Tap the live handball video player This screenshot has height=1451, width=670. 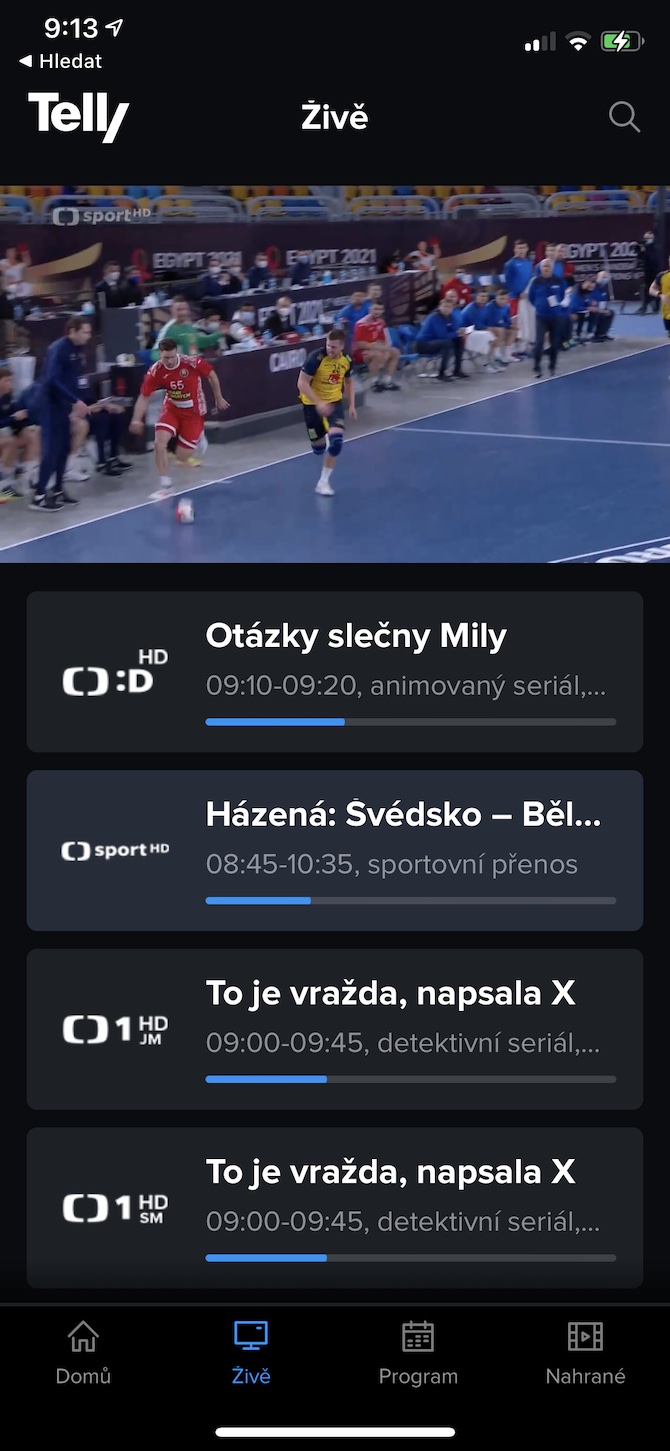pos(335,373)
